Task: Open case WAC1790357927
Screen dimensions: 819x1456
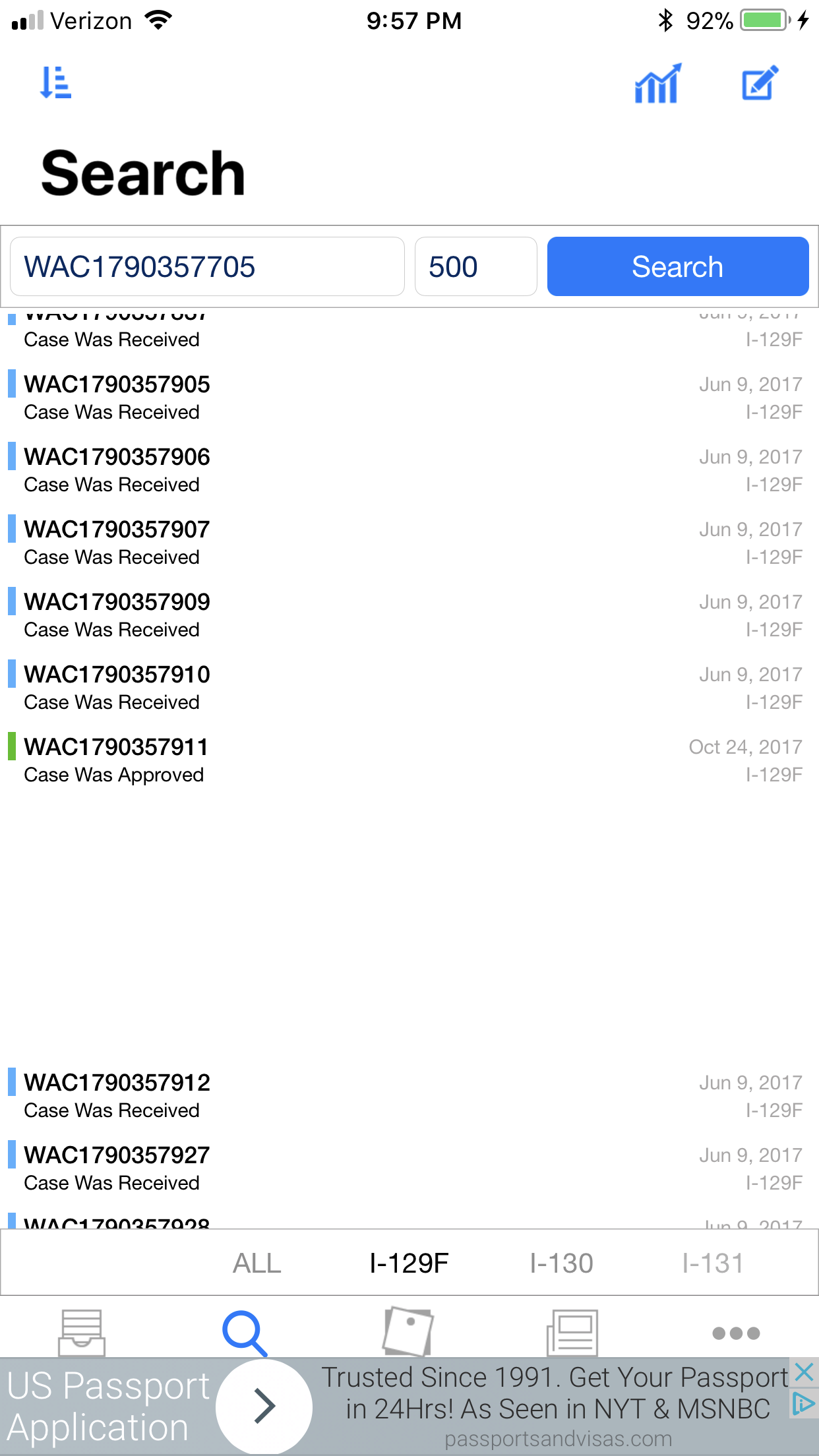Action: [x=409, y=1169]
